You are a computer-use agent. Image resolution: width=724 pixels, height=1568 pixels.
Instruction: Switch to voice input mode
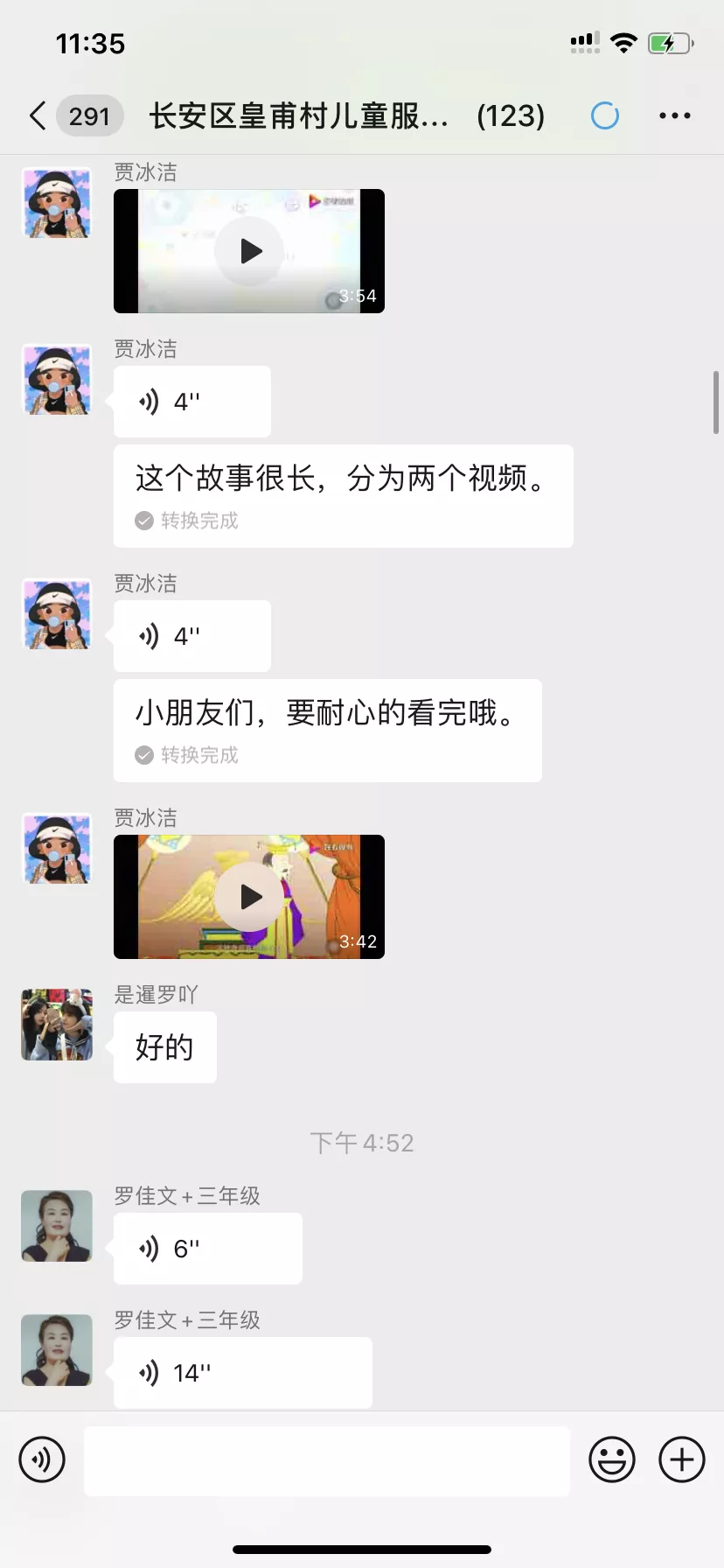pos(42,1459)
